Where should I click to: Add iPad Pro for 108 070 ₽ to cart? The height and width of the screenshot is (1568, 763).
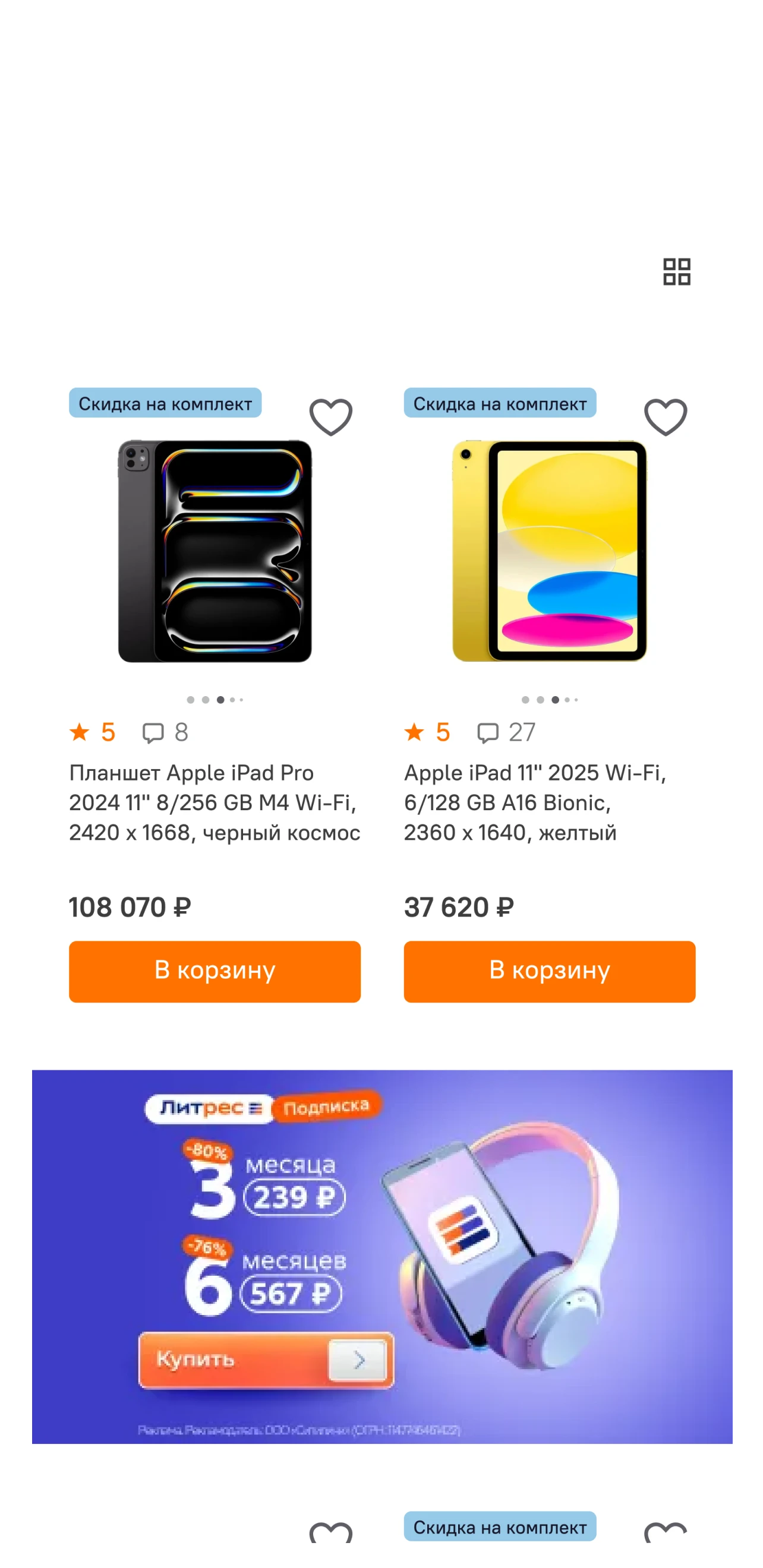pyautogui.click(x=215, y=972)
